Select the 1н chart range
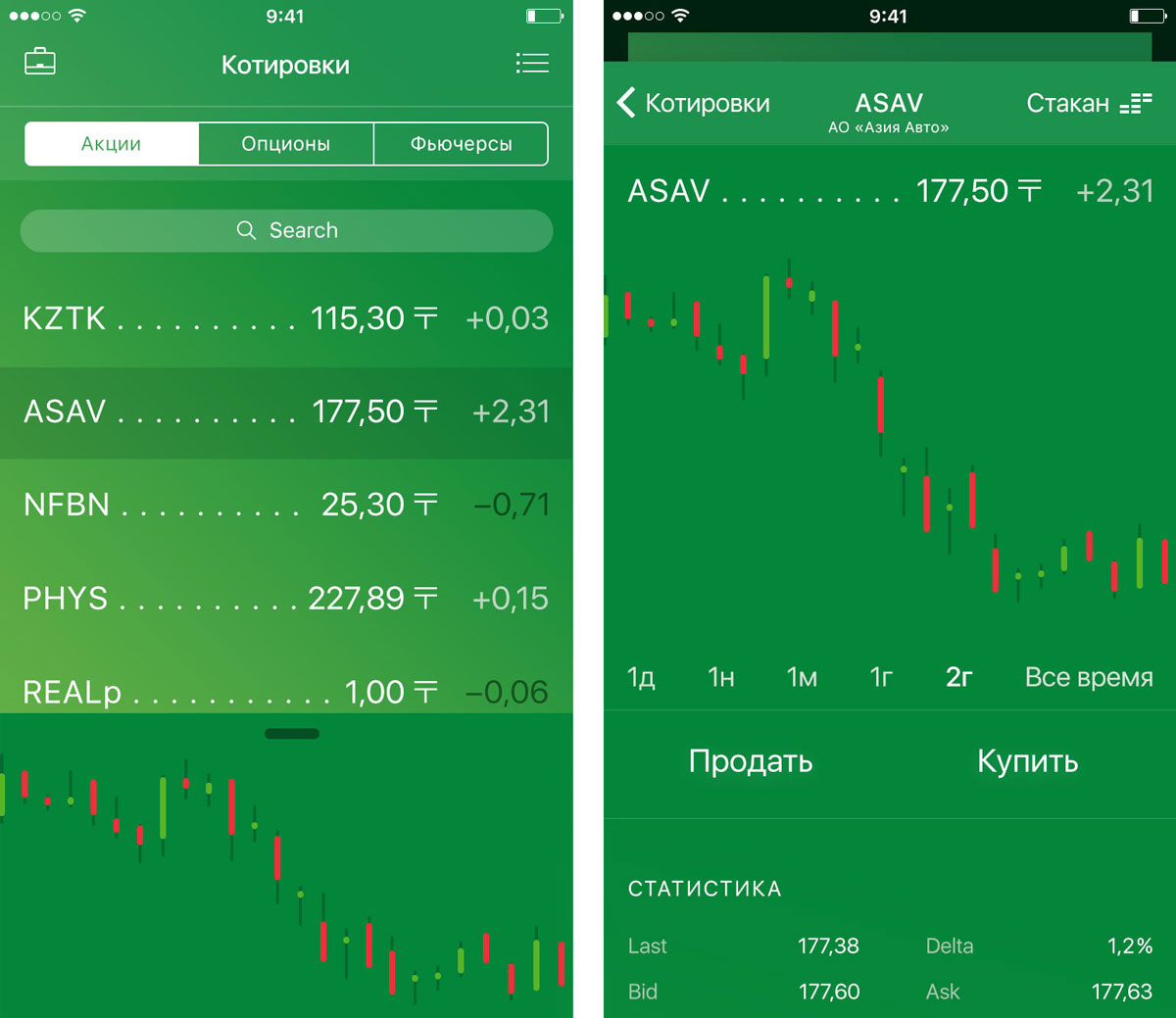Image resolution: width=1176 pixels, height=1018 pixels. tap(721, 677)
